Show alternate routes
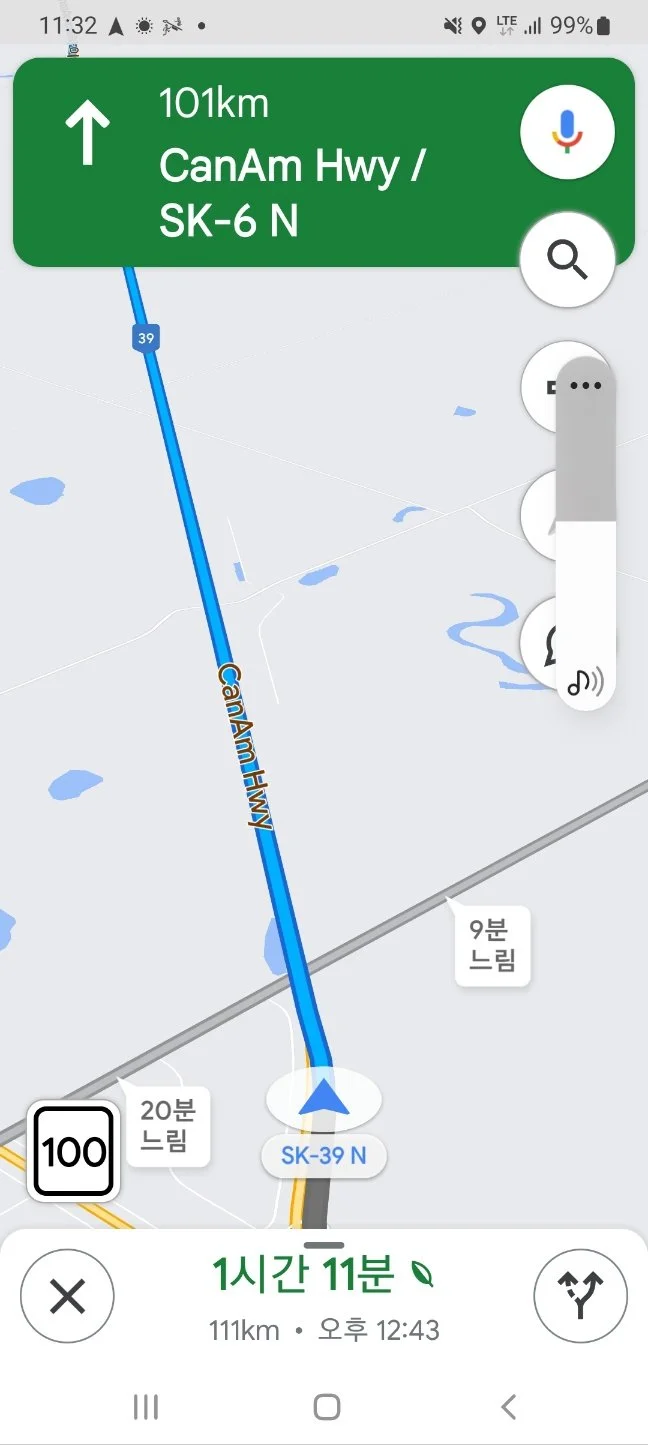The height and width of the screenshot is (1445, 648). click(581, 1297)
